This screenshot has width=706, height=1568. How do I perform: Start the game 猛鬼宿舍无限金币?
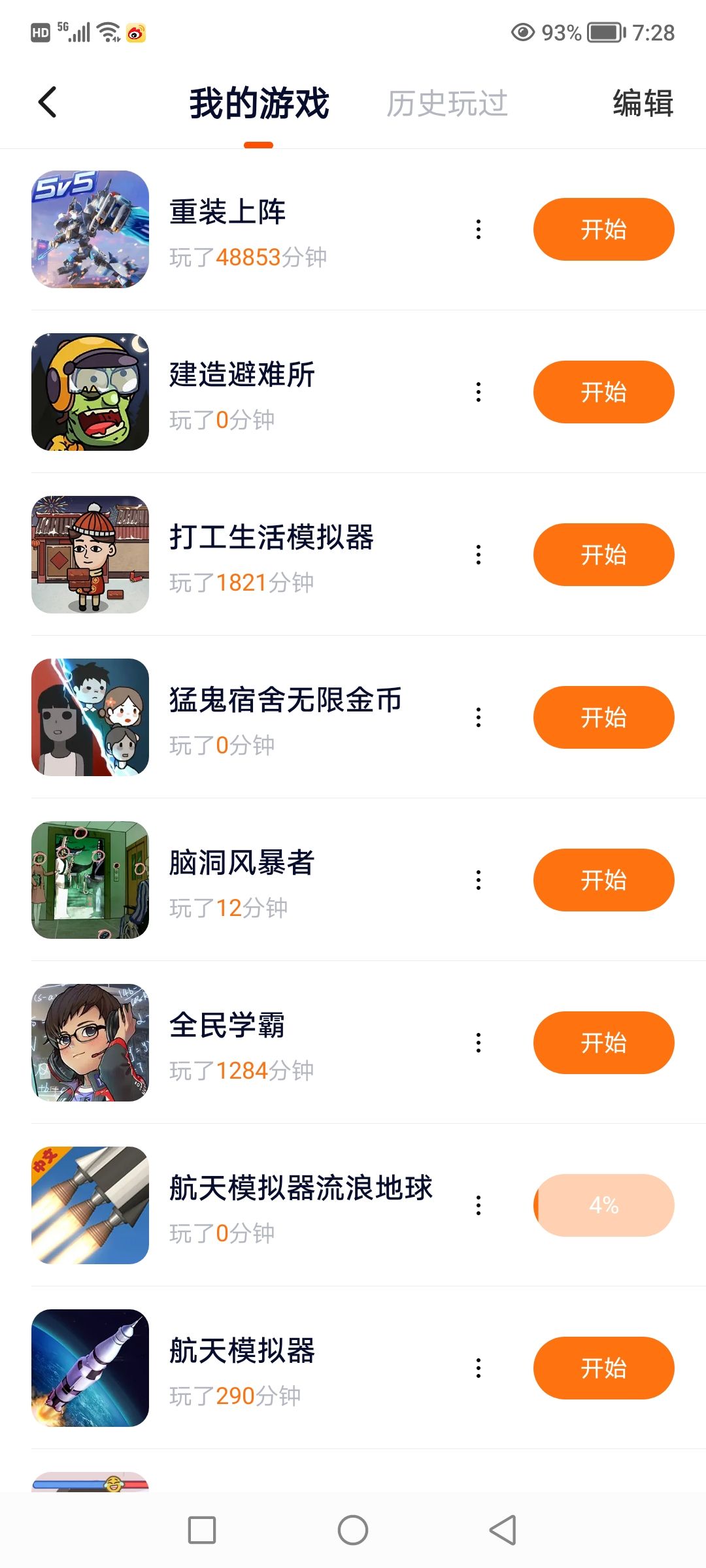603,717
